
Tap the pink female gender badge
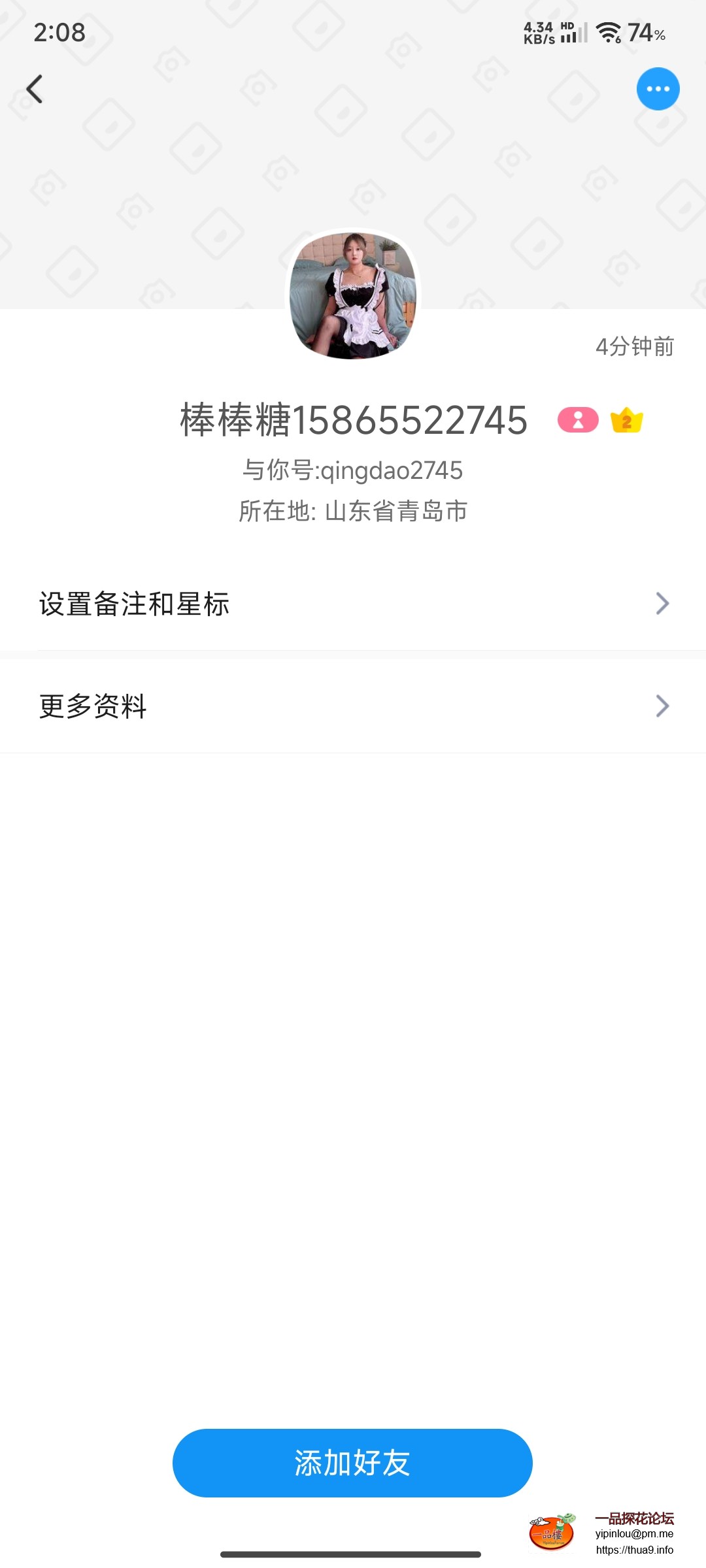[578, 420]
